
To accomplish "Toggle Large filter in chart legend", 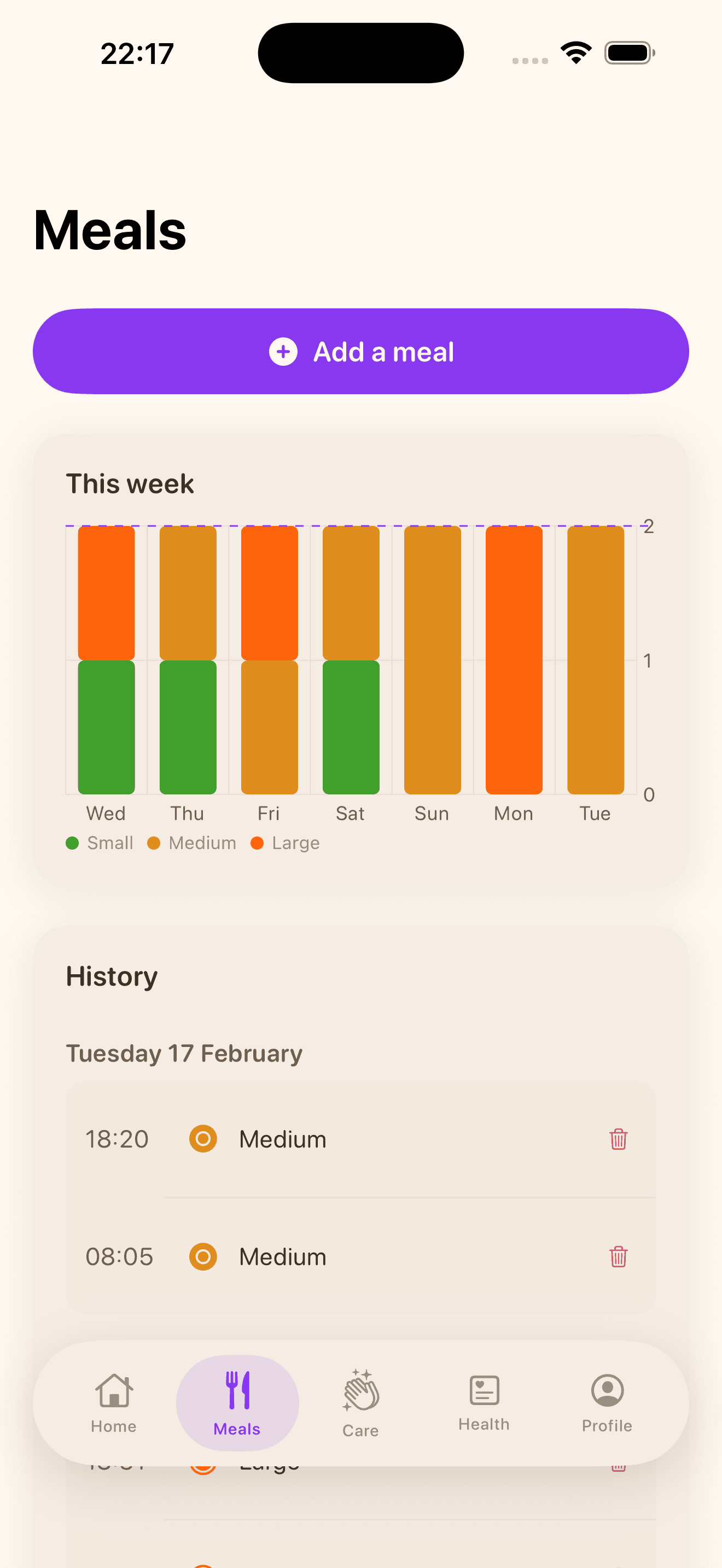I will (x=285, y=842).
